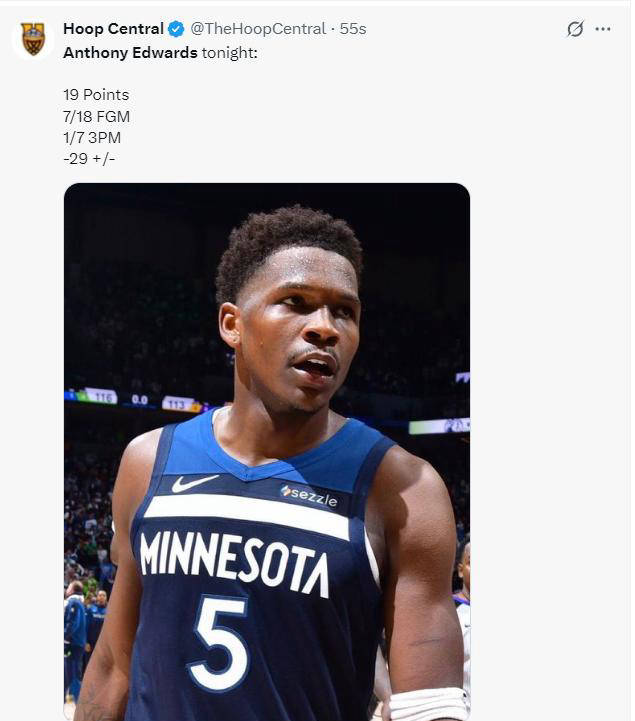Open the @TheHoopCentral handle link
Screen dimensions: 635x721
pyautogui.click(x=260, y=29)
